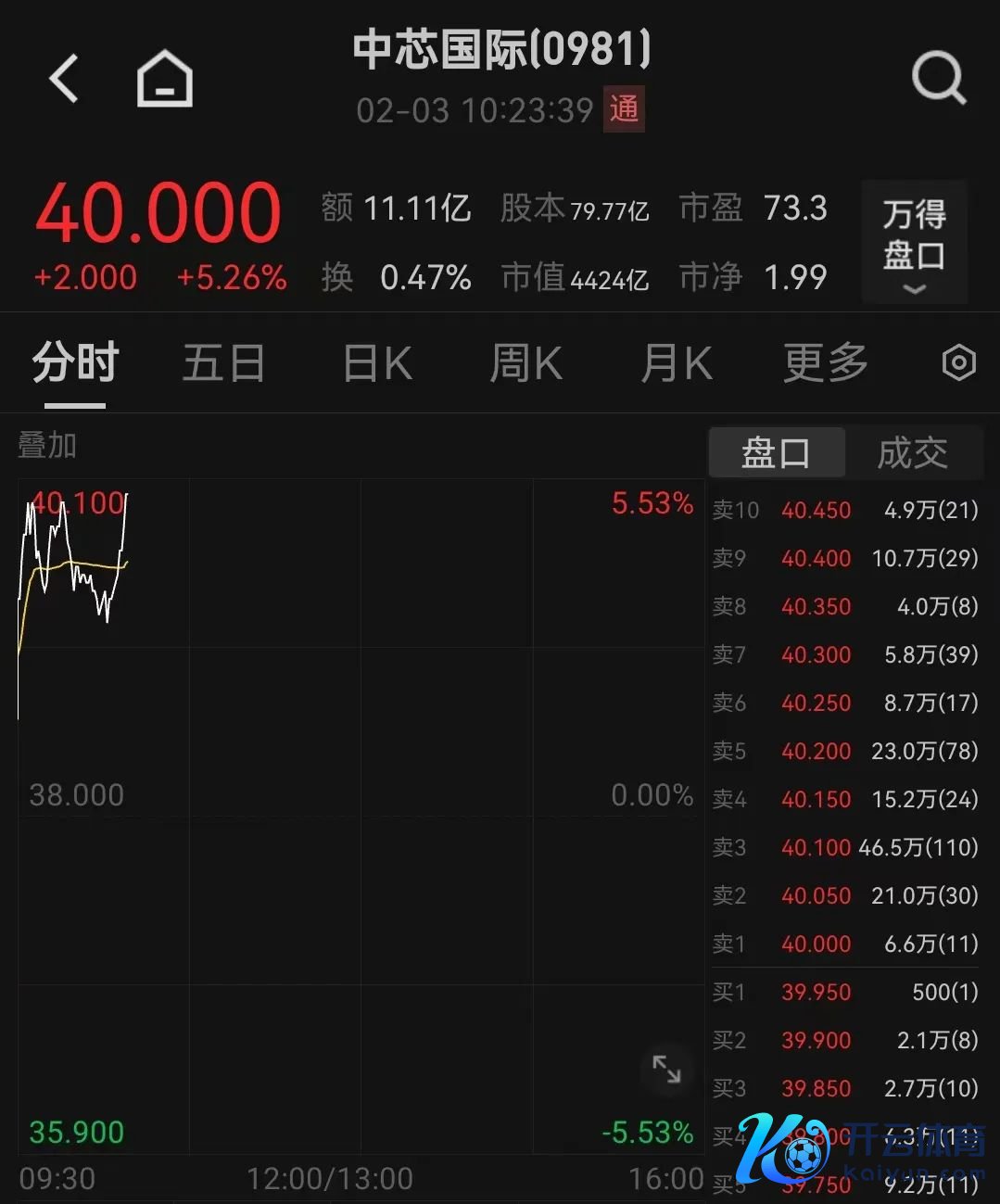Open the 更多 chart options
This screenshot has height=1204, width=1000.
click(825, 362)
